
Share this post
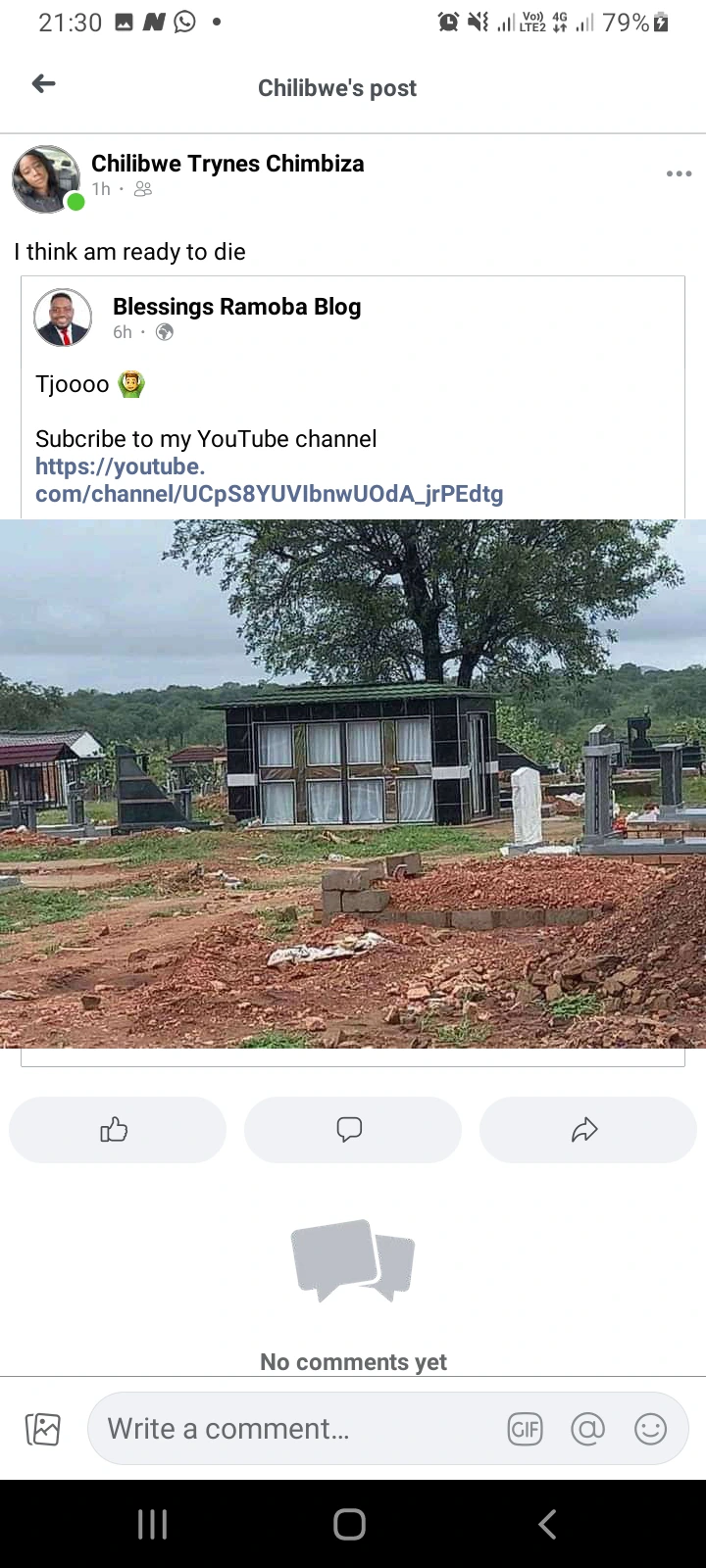[585, 1130]
